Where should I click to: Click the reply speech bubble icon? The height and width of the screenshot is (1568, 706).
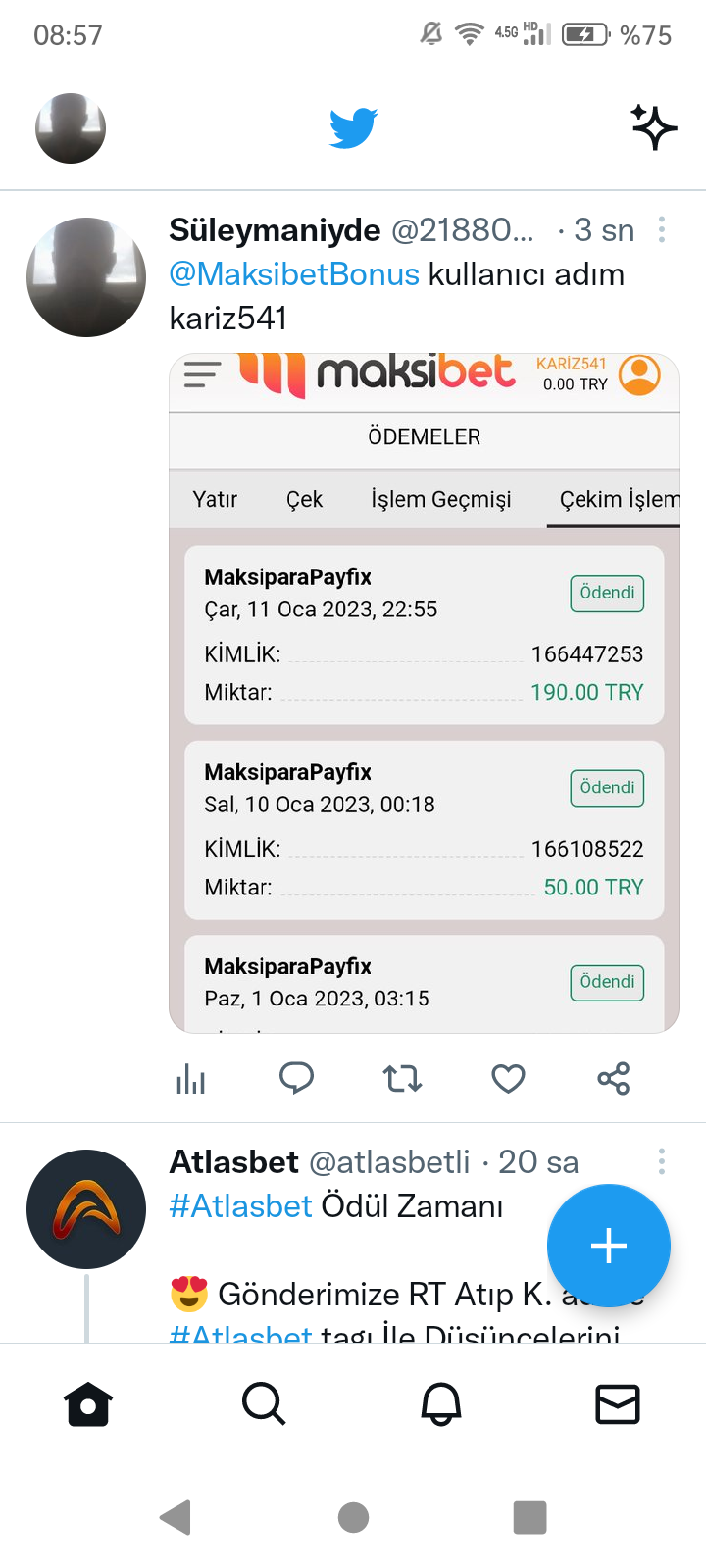click(x=296, y=1078)
